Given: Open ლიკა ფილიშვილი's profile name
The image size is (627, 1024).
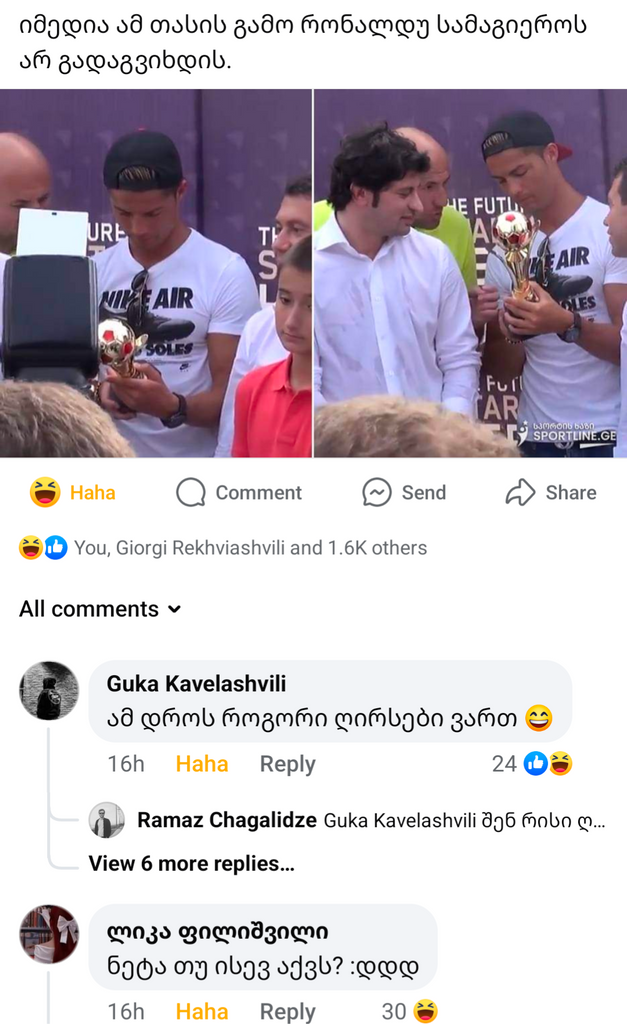Looking at the screenshot, I should [217, 931].
